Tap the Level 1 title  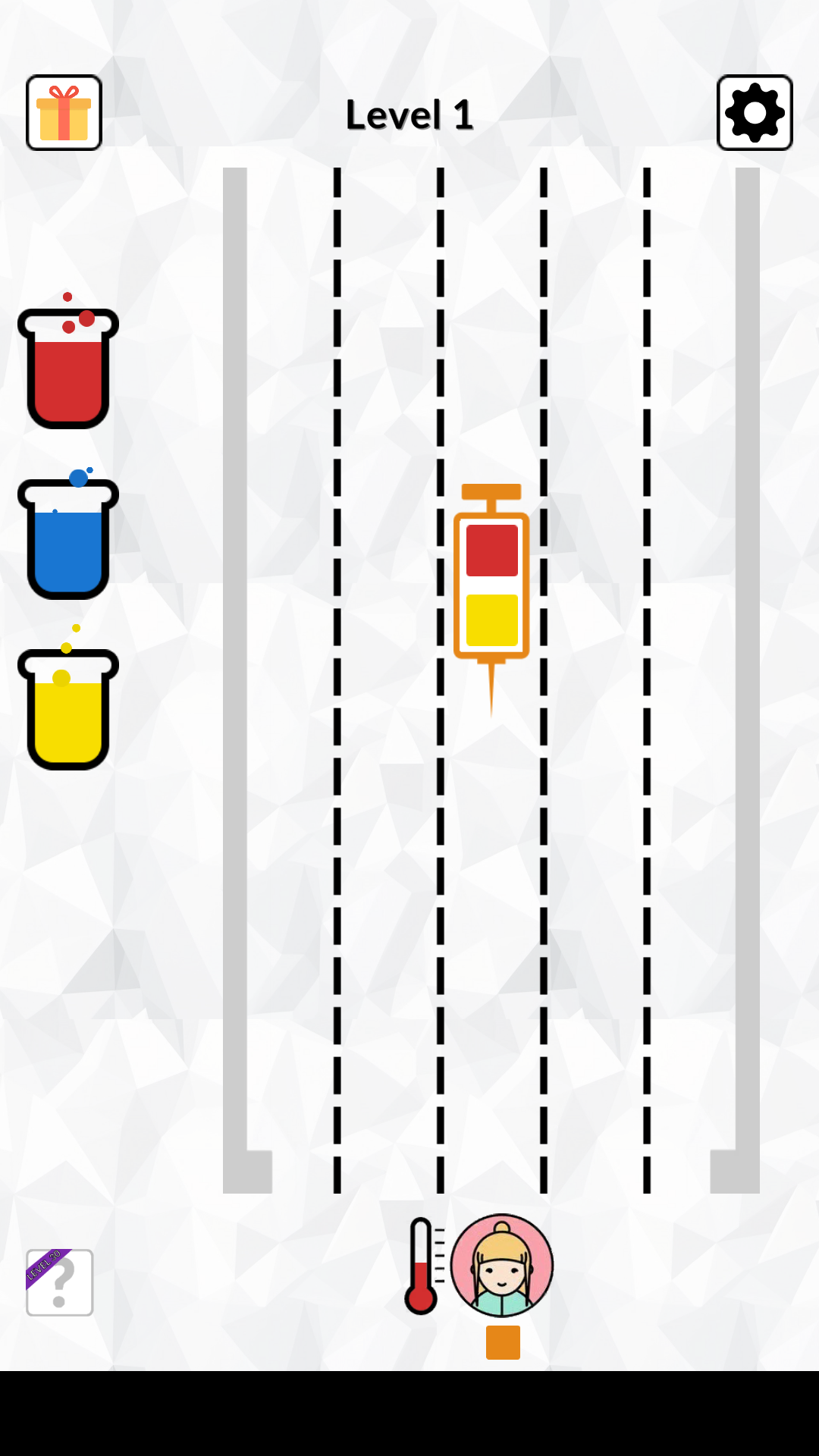(x=409, y=114)
